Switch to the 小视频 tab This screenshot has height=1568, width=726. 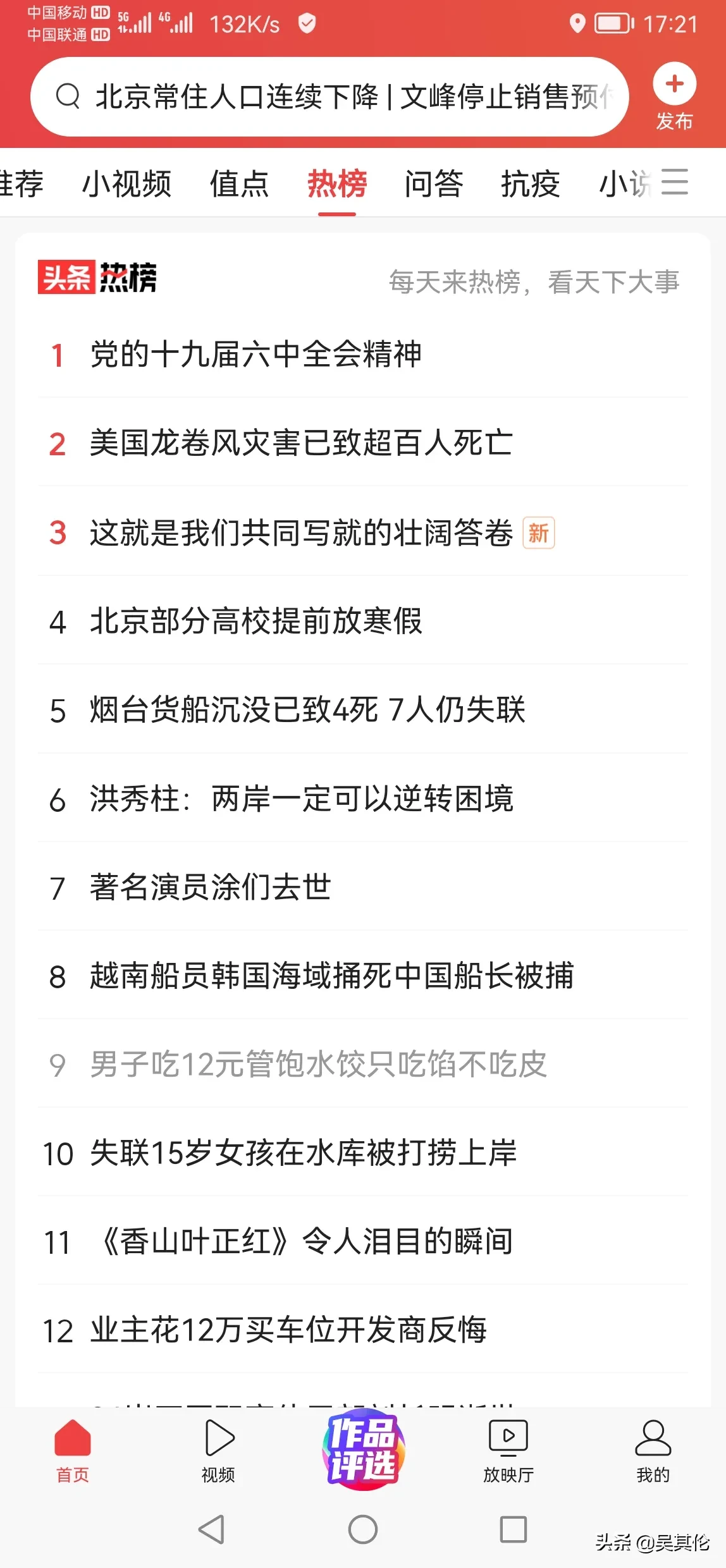126,184
